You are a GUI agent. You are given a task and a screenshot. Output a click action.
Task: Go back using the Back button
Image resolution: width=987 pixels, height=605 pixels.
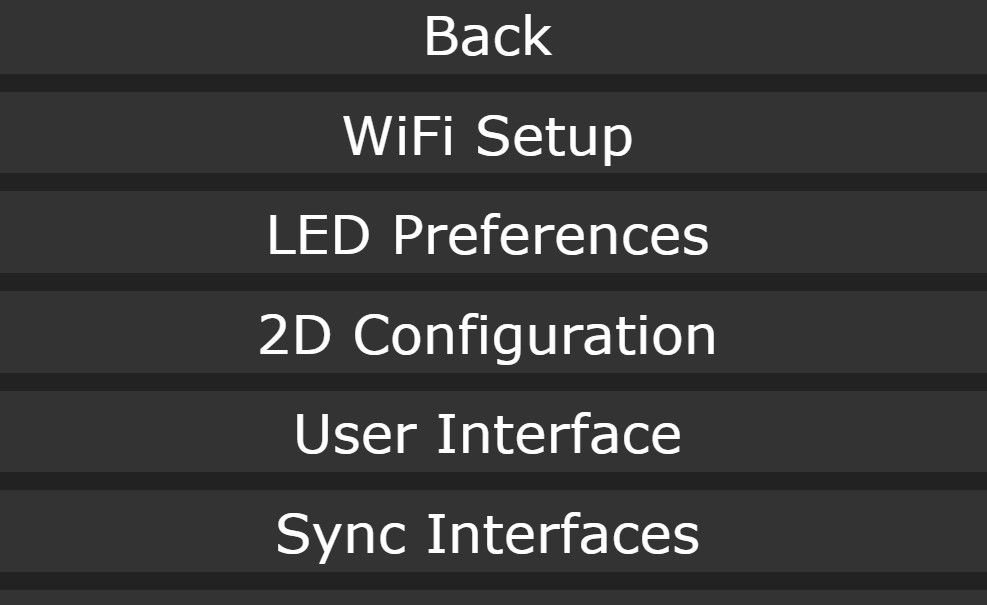(x=488, y=36)
